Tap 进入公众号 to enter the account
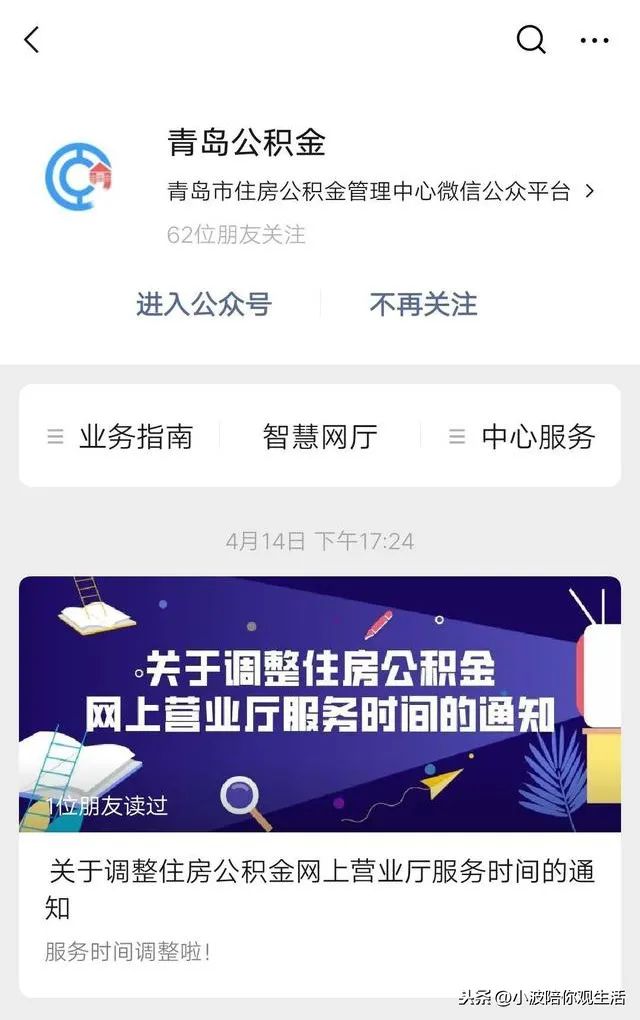Image resolution: width=640 pixels, height=1020 pixels. click(x=203, y=304)
